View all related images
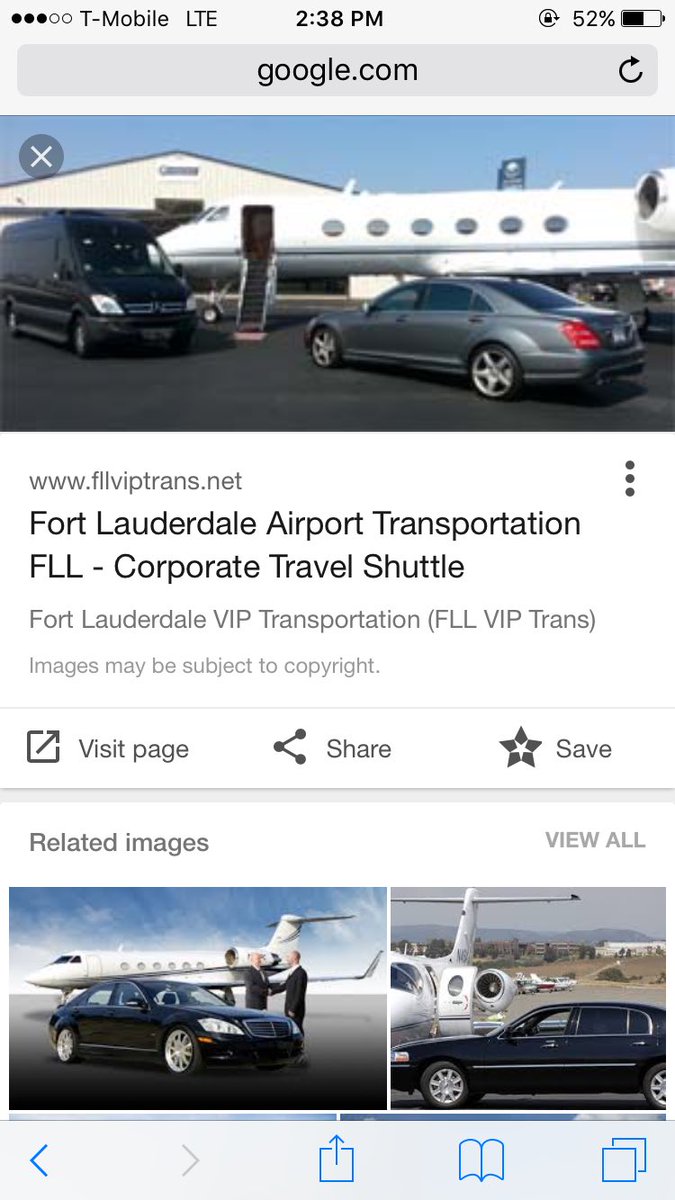The image size is (675, 1200). 595,840
